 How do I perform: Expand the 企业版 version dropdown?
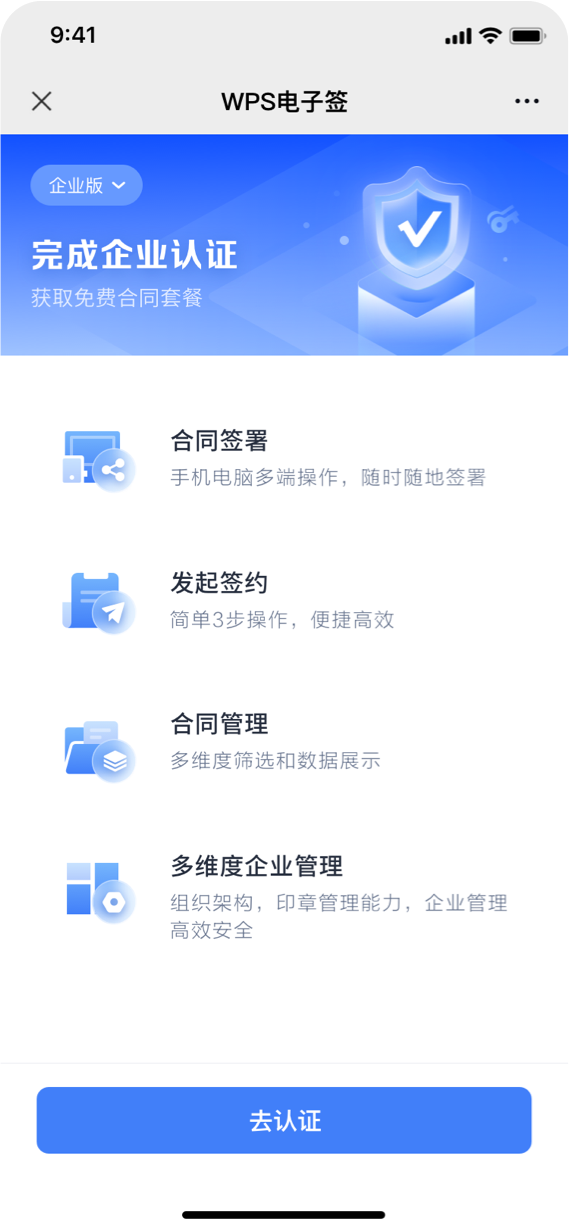(x=87, y=185)
